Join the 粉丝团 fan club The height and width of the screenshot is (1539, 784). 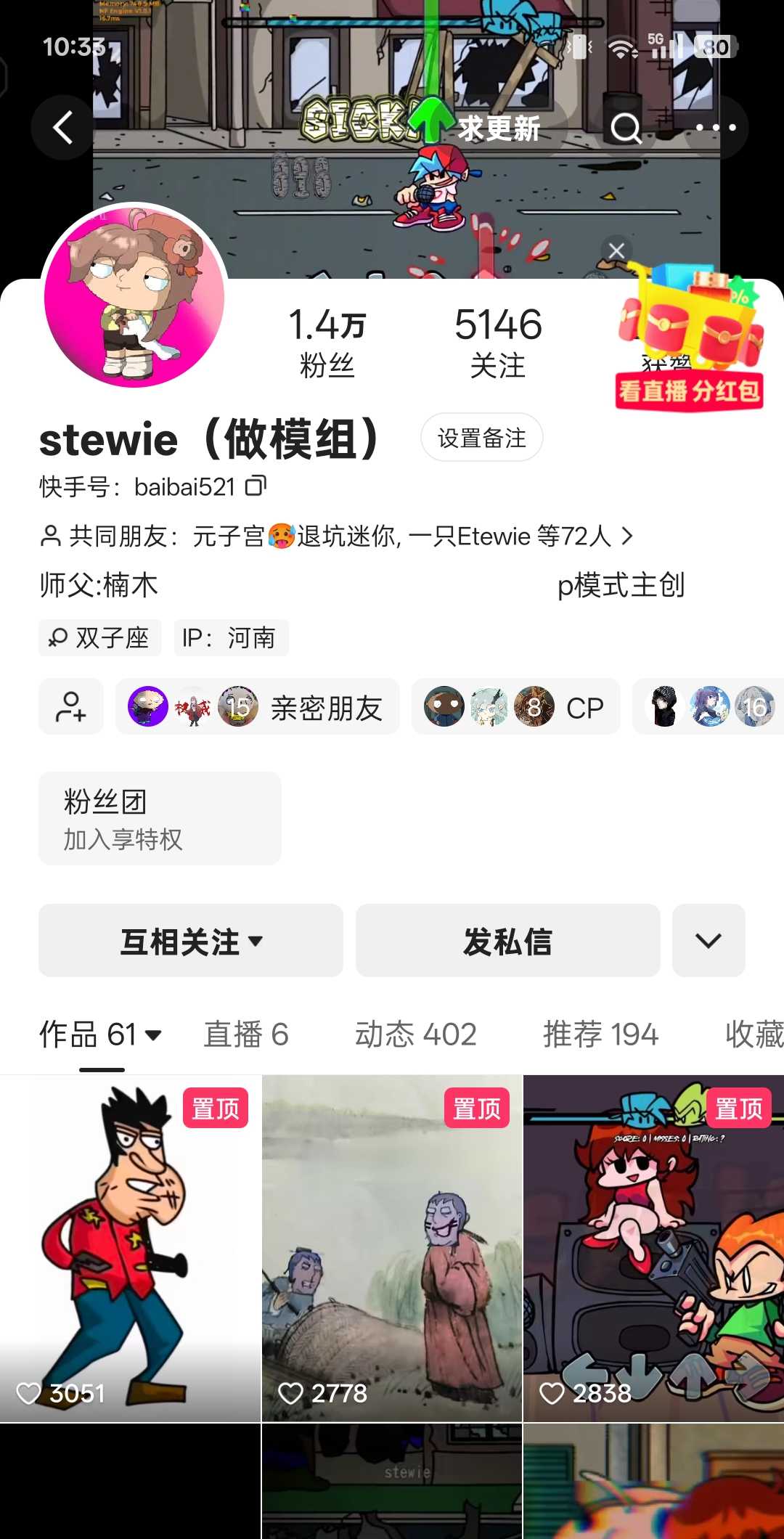coord(160,818)
